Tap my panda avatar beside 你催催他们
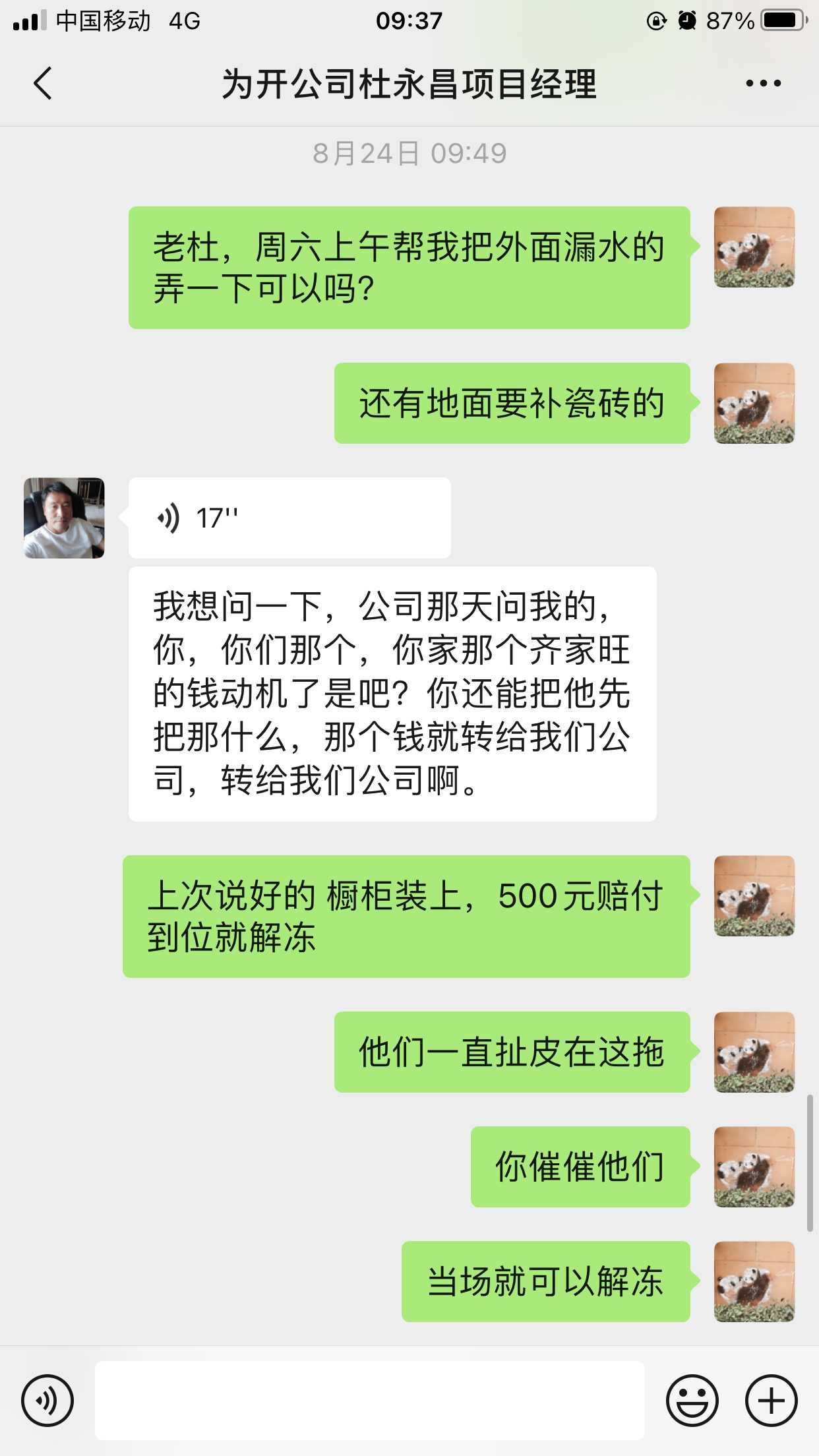 [754, 1167]
